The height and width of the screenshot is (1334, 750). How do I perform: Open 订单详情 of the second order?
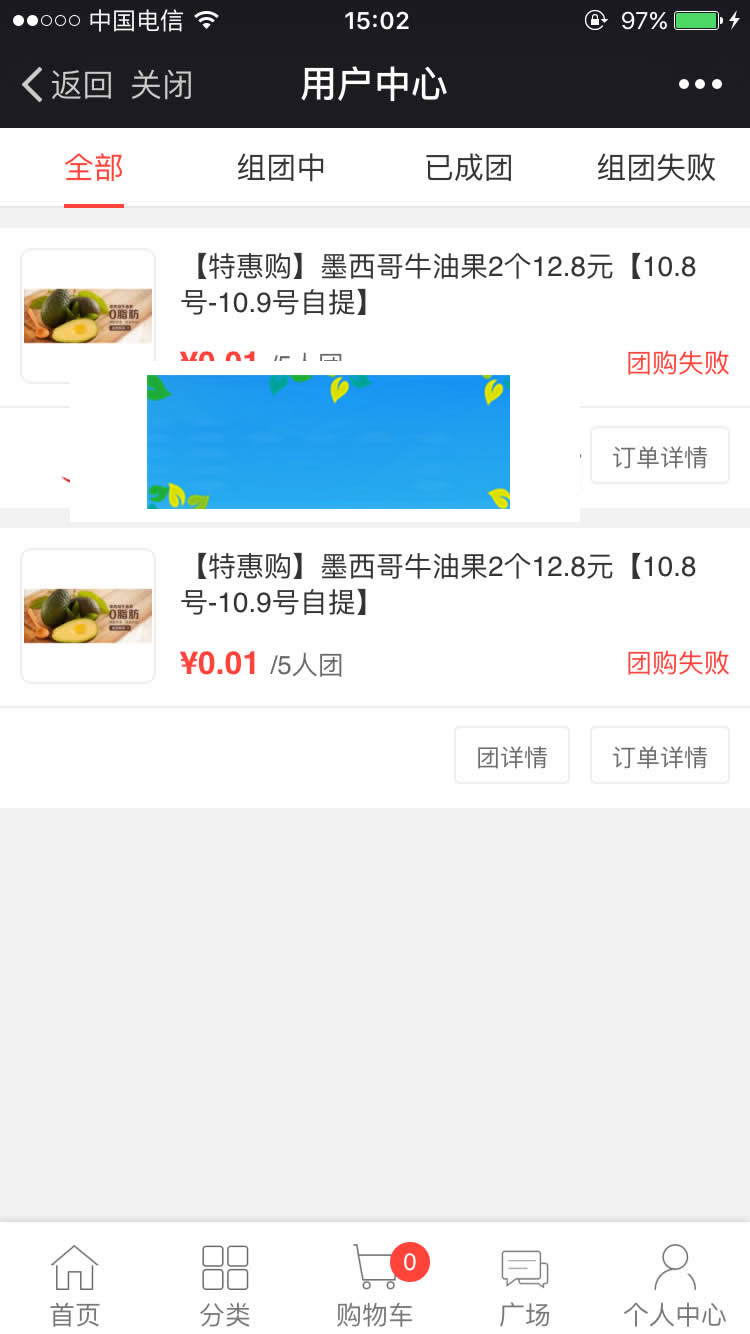point(660,755)
